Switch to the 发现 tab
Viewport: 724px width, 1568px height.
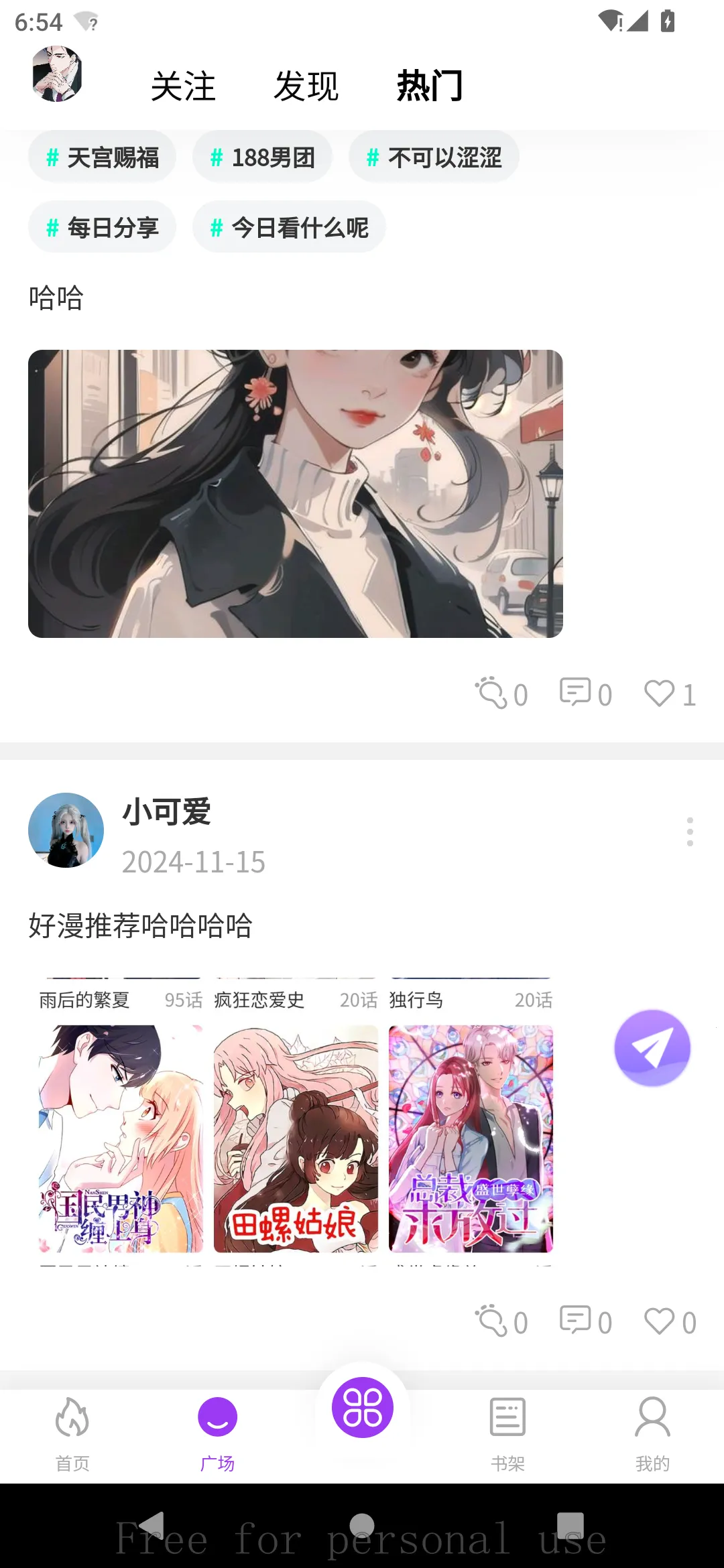point(306,86)
